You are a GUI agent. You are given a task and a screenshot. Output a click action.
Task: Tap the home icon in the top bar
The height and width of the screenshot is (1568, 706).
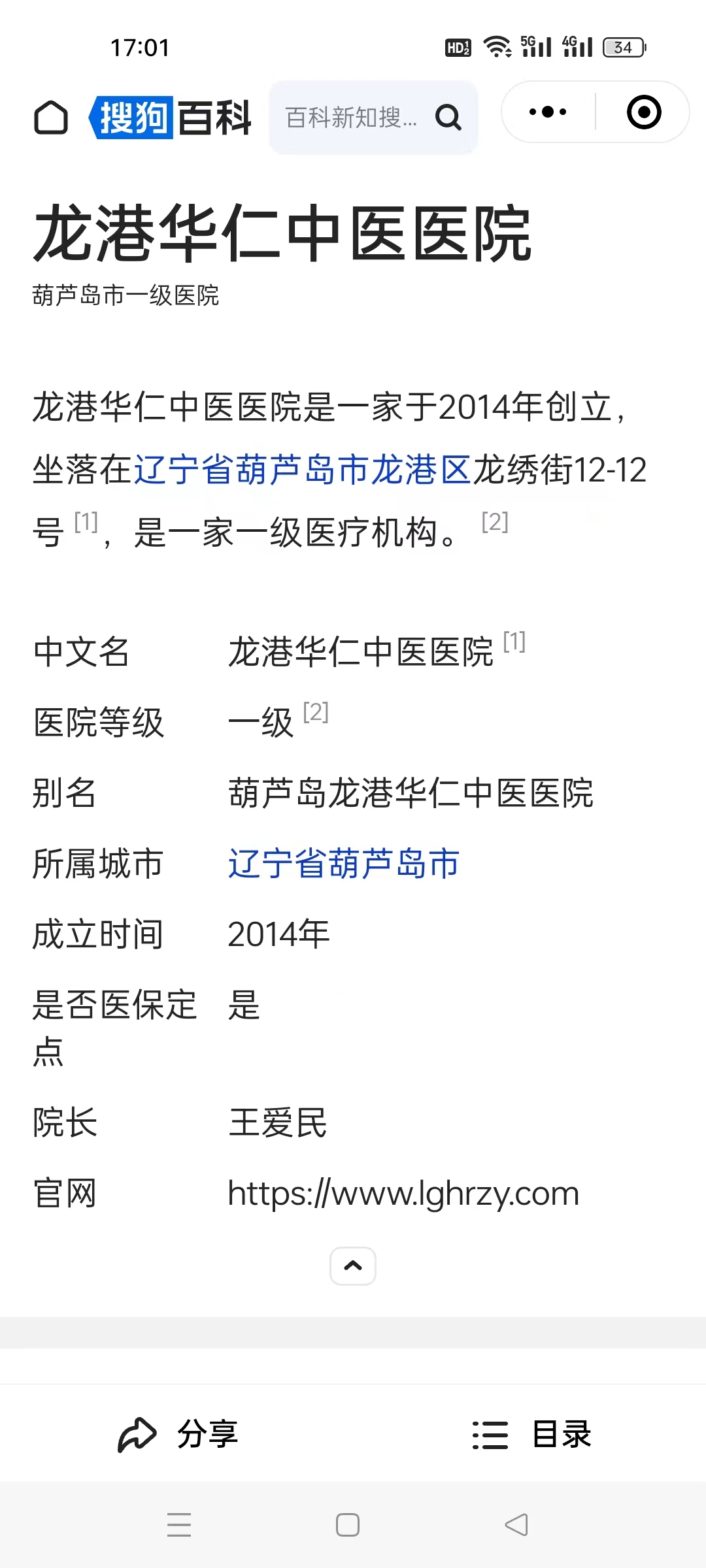tap(51, 118)
